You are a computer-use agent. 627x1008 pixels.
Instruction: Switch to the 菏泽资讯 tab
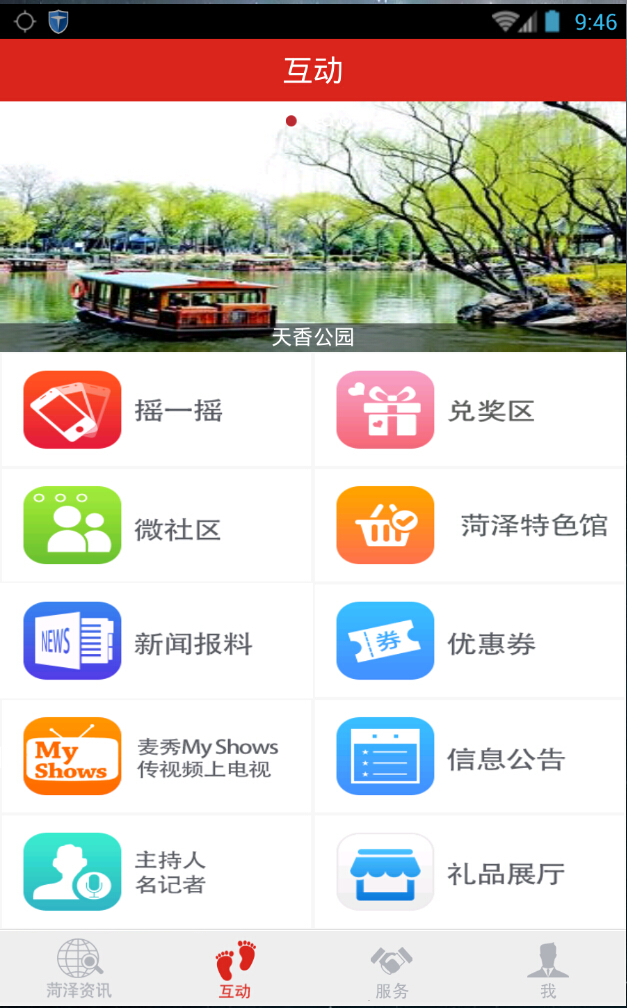point(79,969)
